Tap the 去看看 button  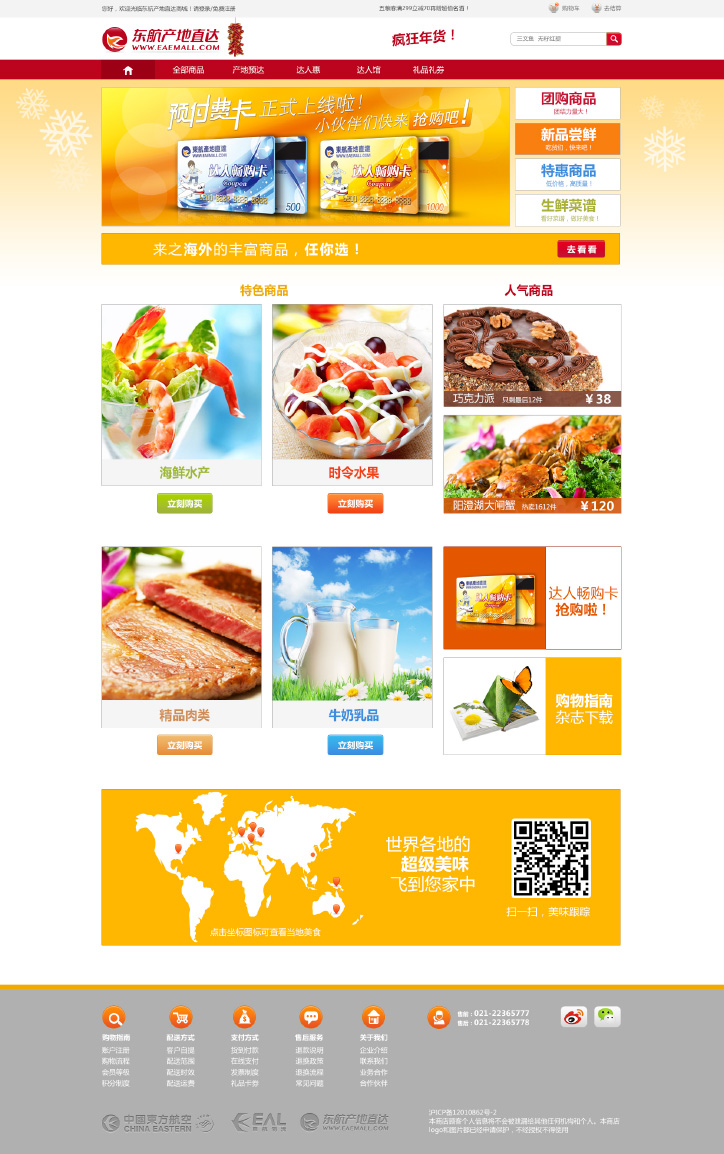(581, 249)
